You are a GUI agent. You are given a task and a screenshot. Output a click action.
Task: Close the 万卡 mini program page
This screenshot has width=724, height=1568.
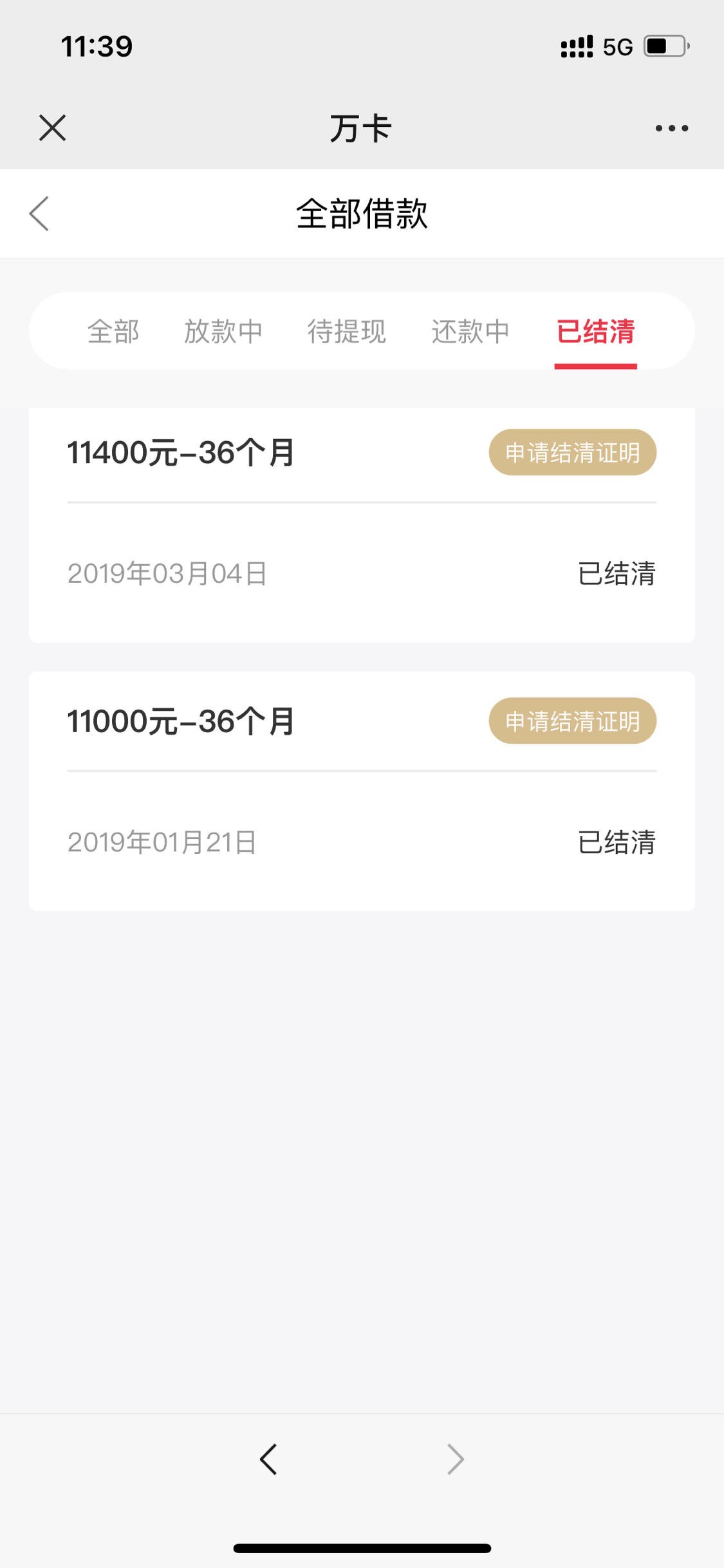[x=52, y=128]
